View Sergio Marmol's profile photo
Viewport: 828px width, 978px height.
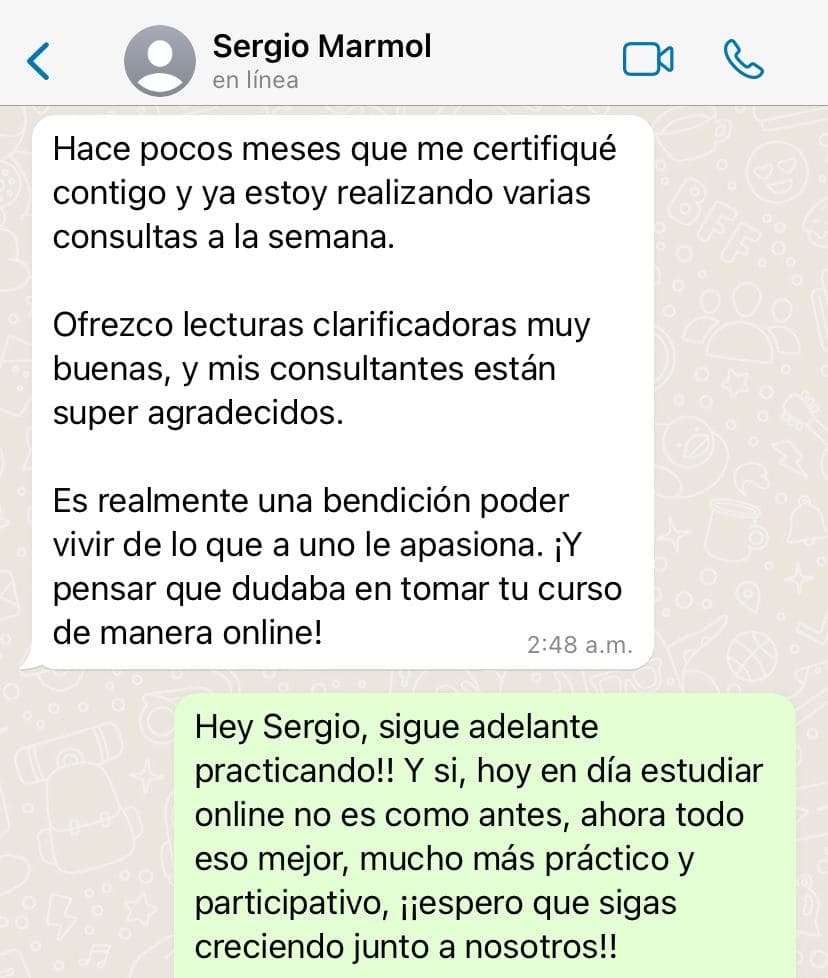click(160, 61)
